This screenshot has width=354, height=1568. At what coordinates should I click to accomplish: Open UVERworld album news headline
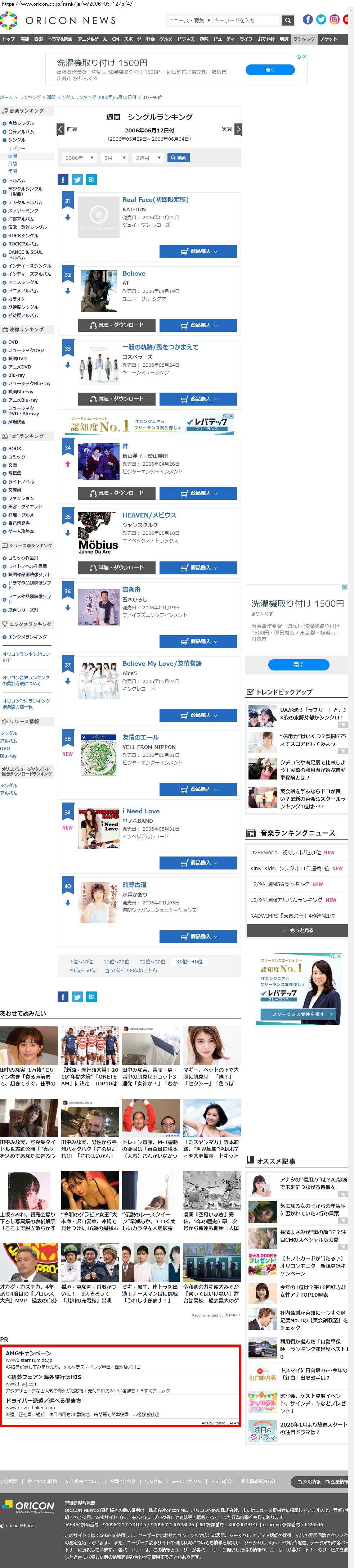coord(285,852)
